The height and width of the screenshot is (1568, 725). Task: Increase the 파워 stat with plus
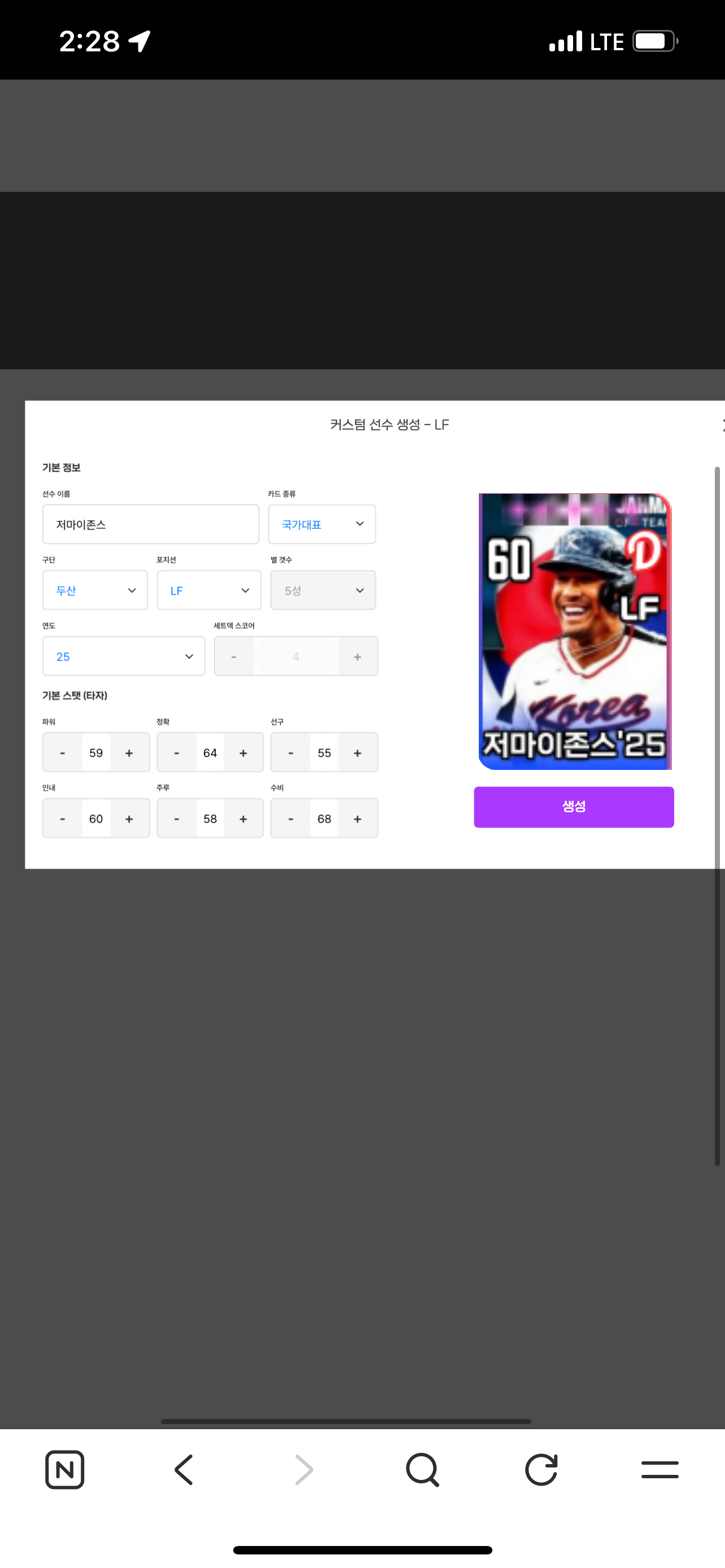click(x=129, y=753)
